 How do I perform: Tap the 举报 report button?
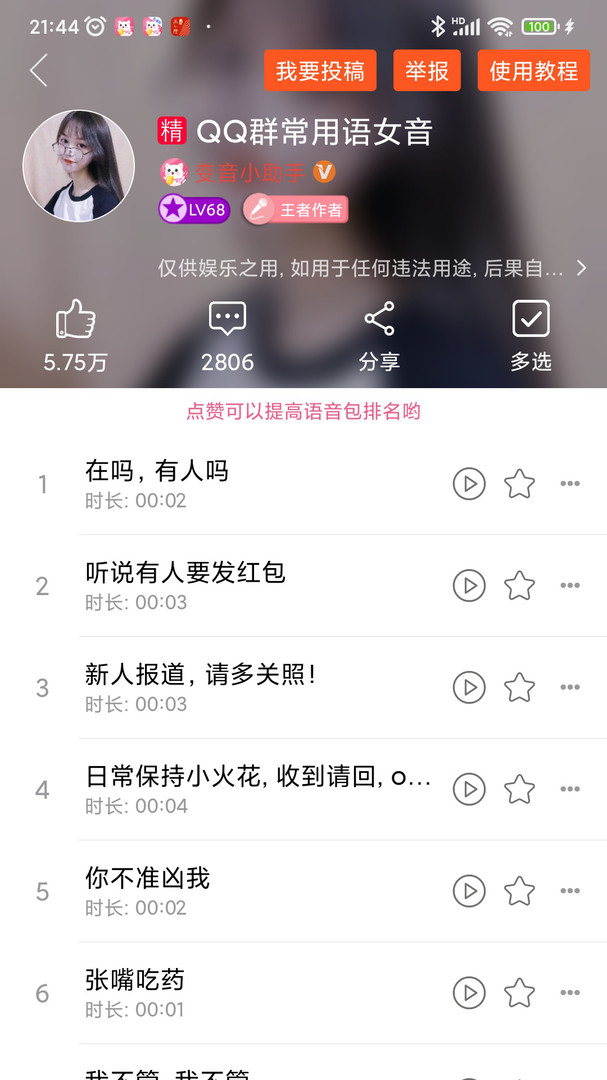[427, 71]
